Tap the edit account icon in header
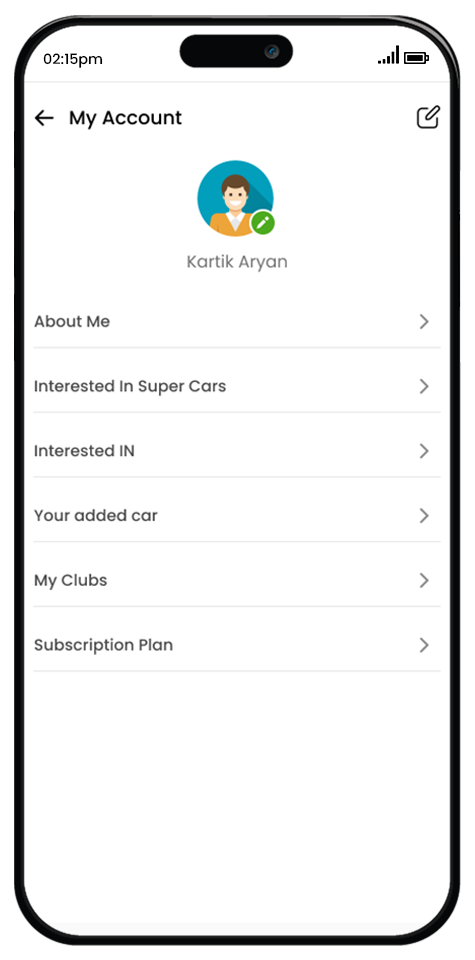The image size is (475, 960). (428, 117)
